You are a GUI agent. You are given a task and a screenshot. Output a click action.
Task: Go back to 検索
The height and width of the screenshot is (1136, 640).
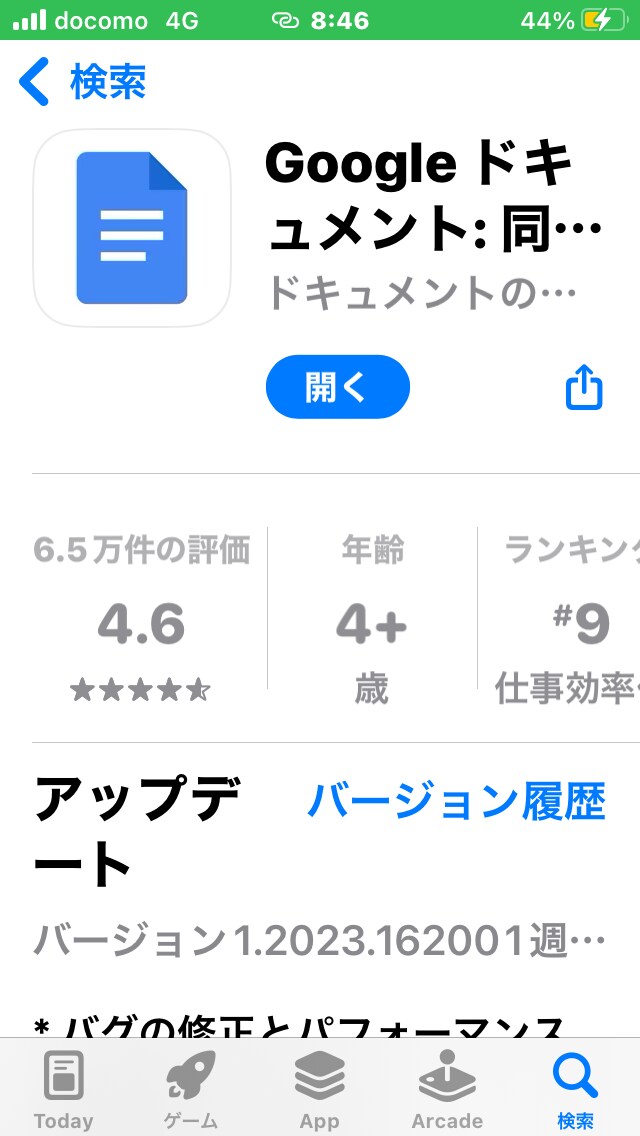tap(82, 82)
